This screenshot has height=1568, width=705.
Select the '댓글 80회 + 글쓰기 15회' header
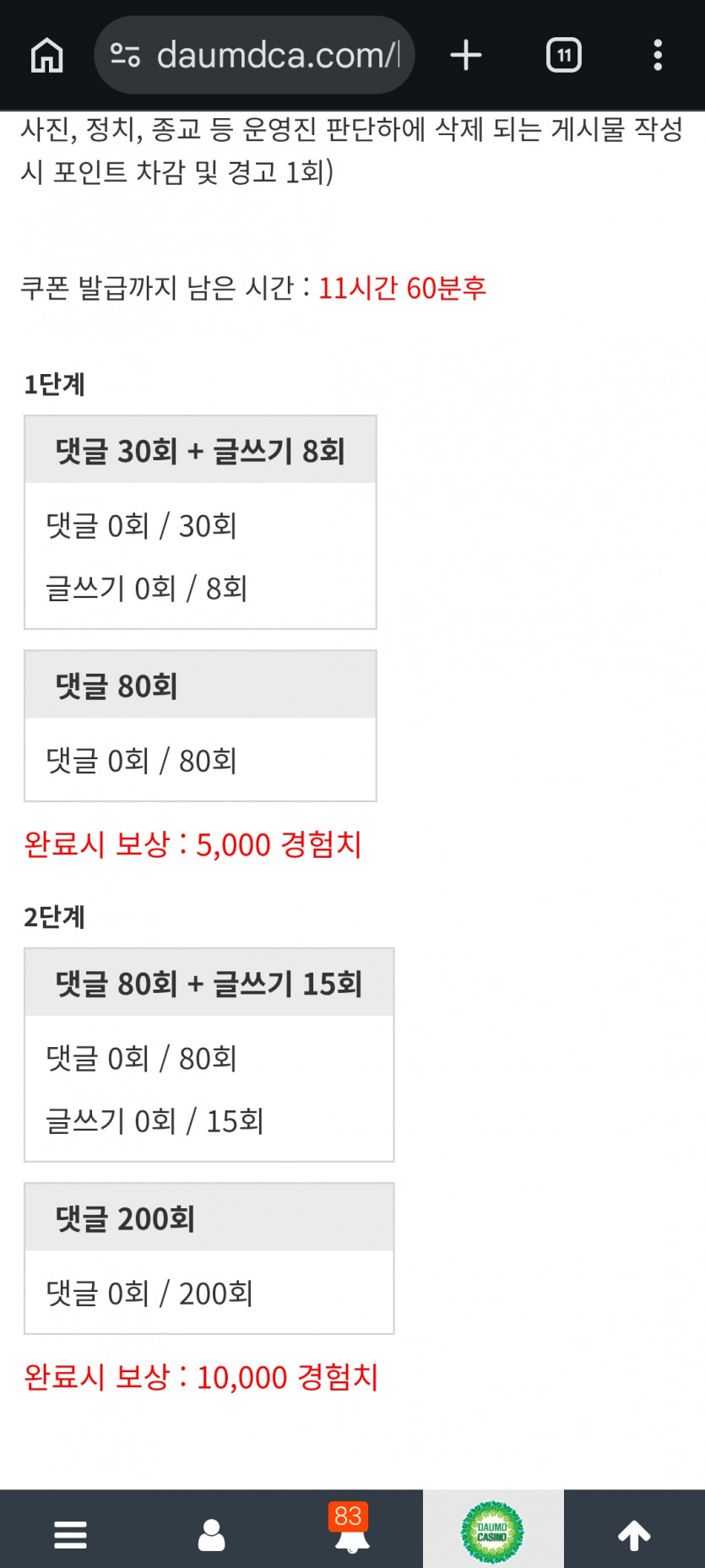click(209, 982)
